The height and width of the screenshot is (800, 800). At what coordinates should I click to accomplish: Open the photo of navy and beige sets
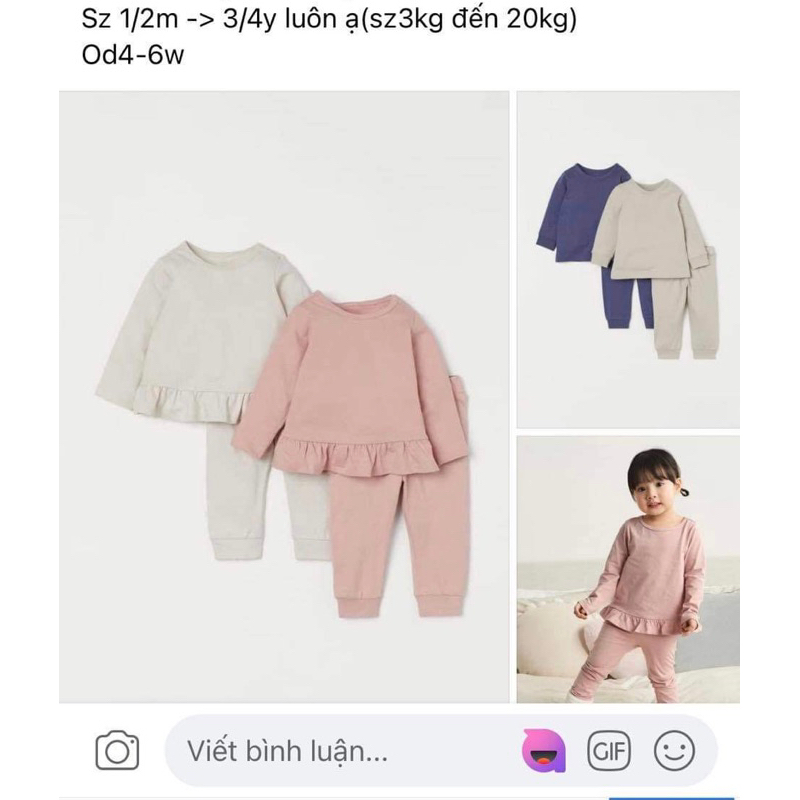(x=628, y=260)
